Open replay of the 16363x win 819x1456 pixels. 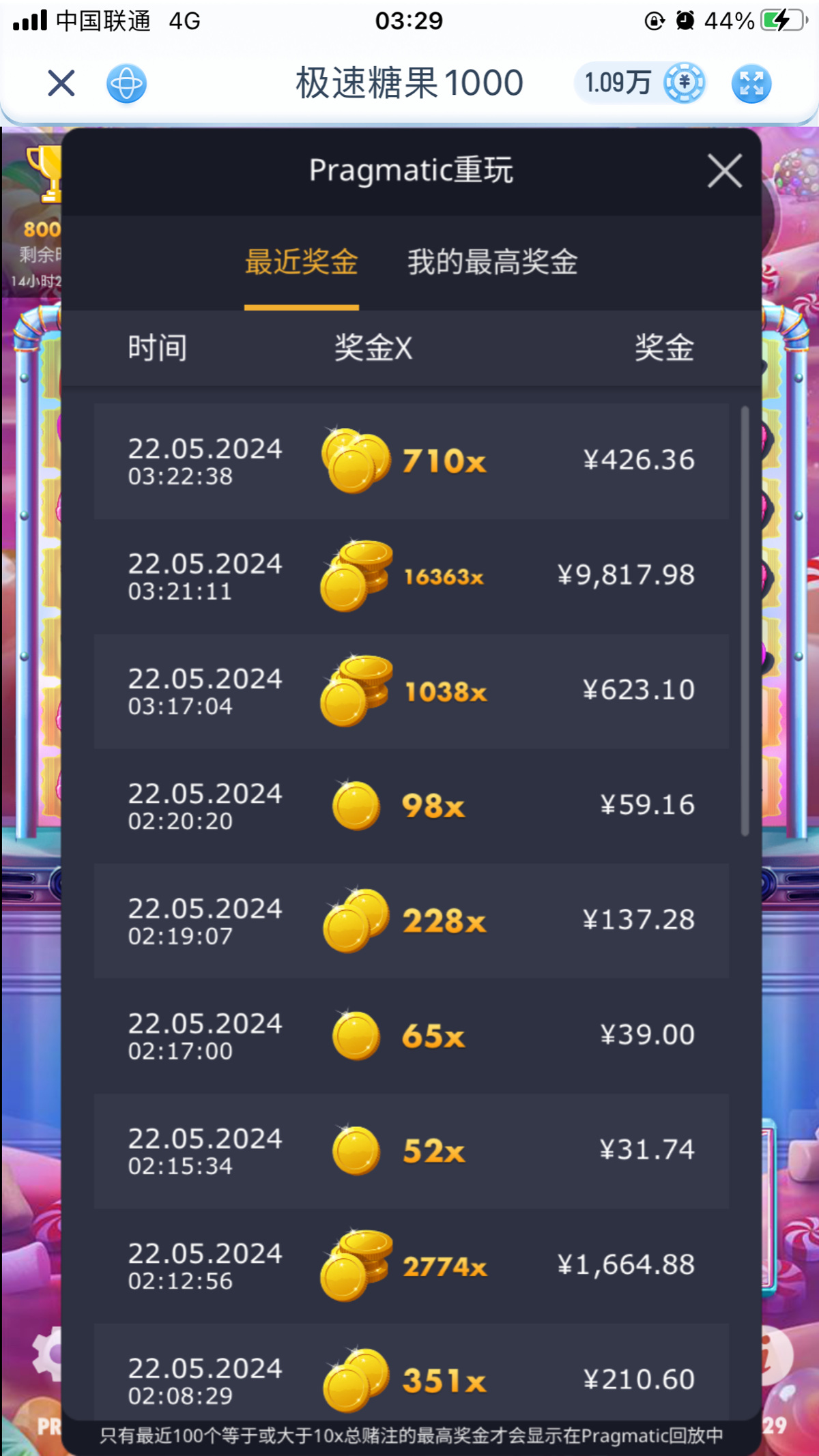(411, 576)
